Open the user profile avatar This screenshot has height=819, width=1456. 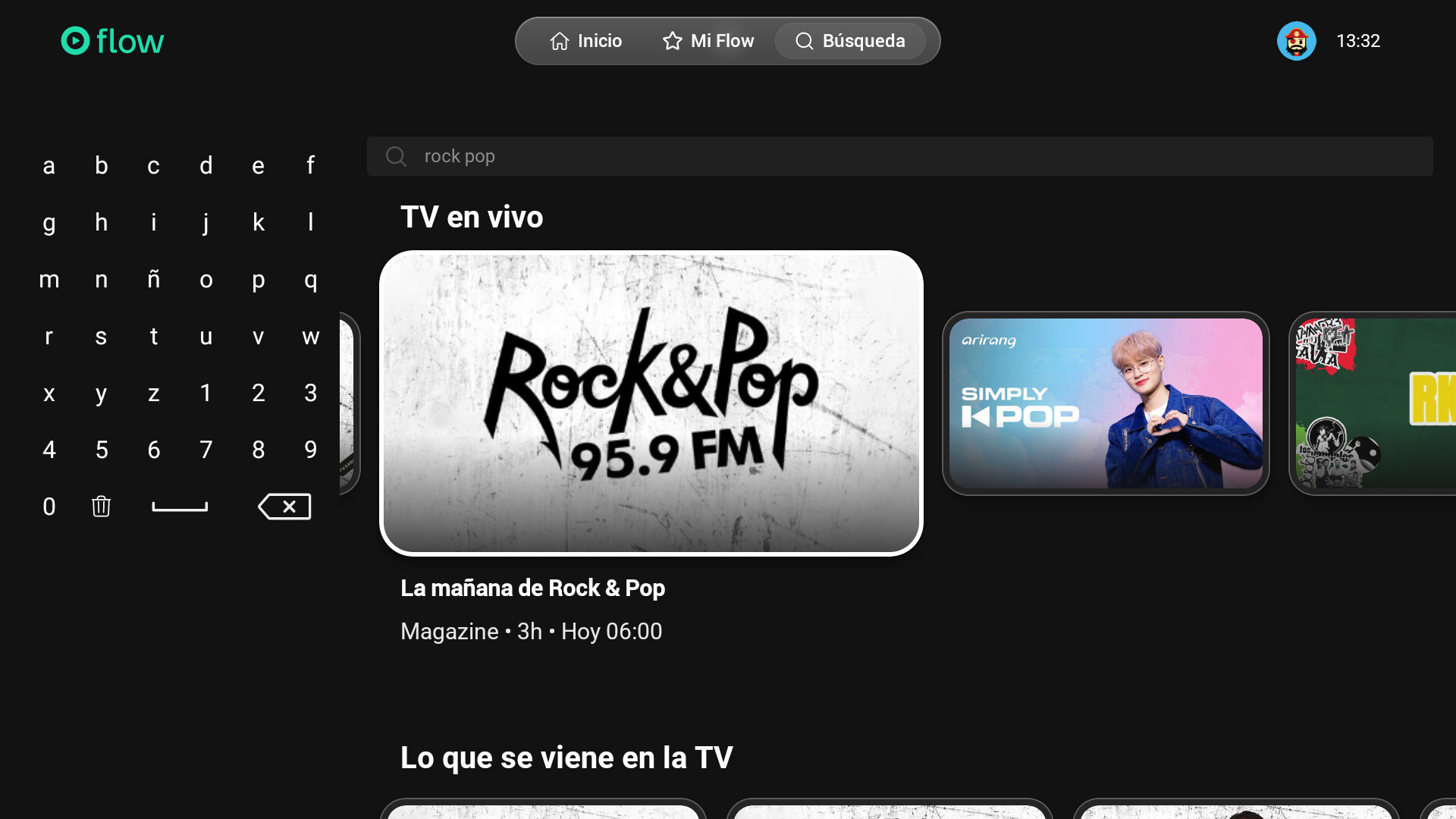click(1296, 41)
